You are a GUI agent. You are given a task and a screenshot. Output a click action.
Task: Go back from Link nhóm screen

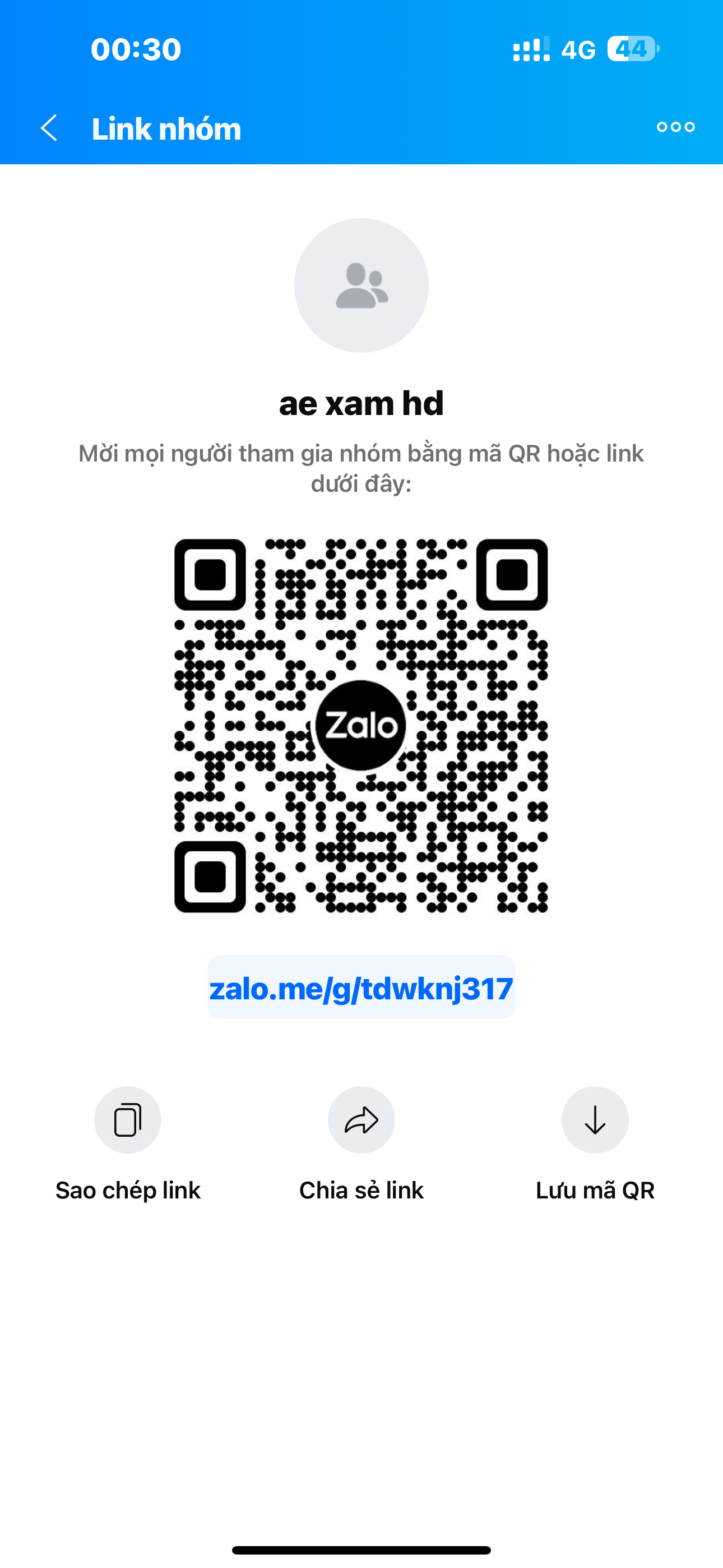(49, 128)
